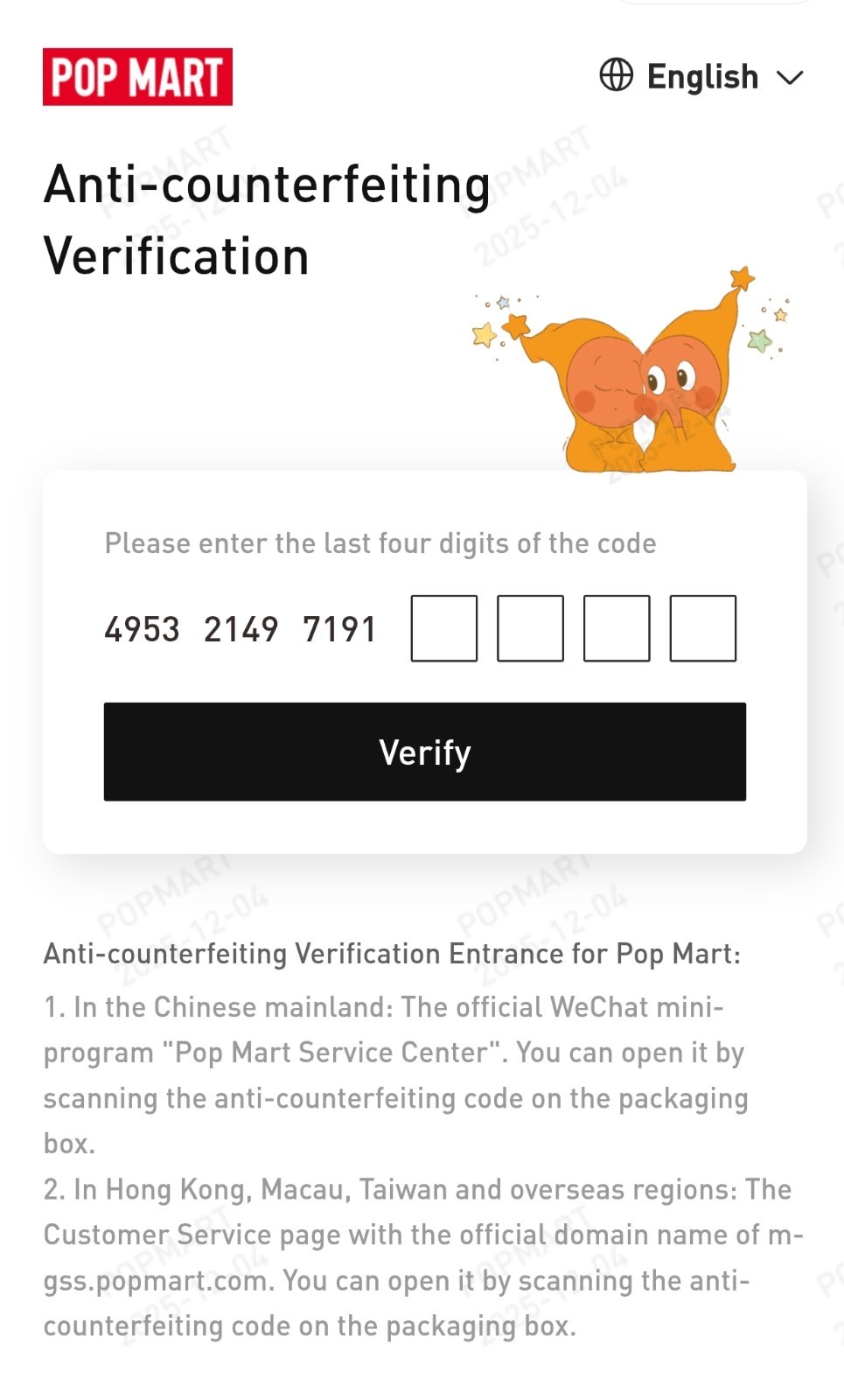Image resolution: width=844 pixels, height=1400 pixels.
Task: Tap the fourth code digit box
Action: pyautogui.click(x=703, y=628)
